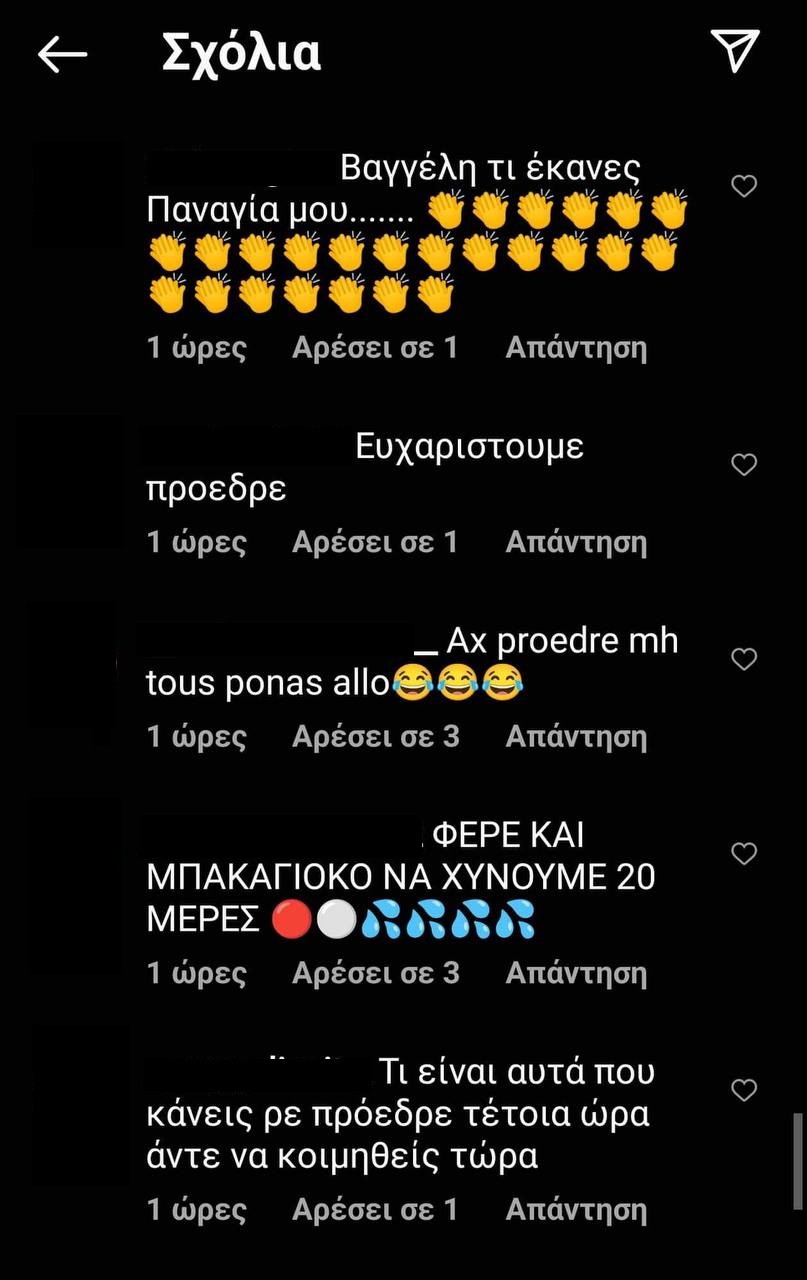Go back from the Σχόλια screen
Screen dimensions: 807x1280
pyautogui.click(x=62, y=54)
